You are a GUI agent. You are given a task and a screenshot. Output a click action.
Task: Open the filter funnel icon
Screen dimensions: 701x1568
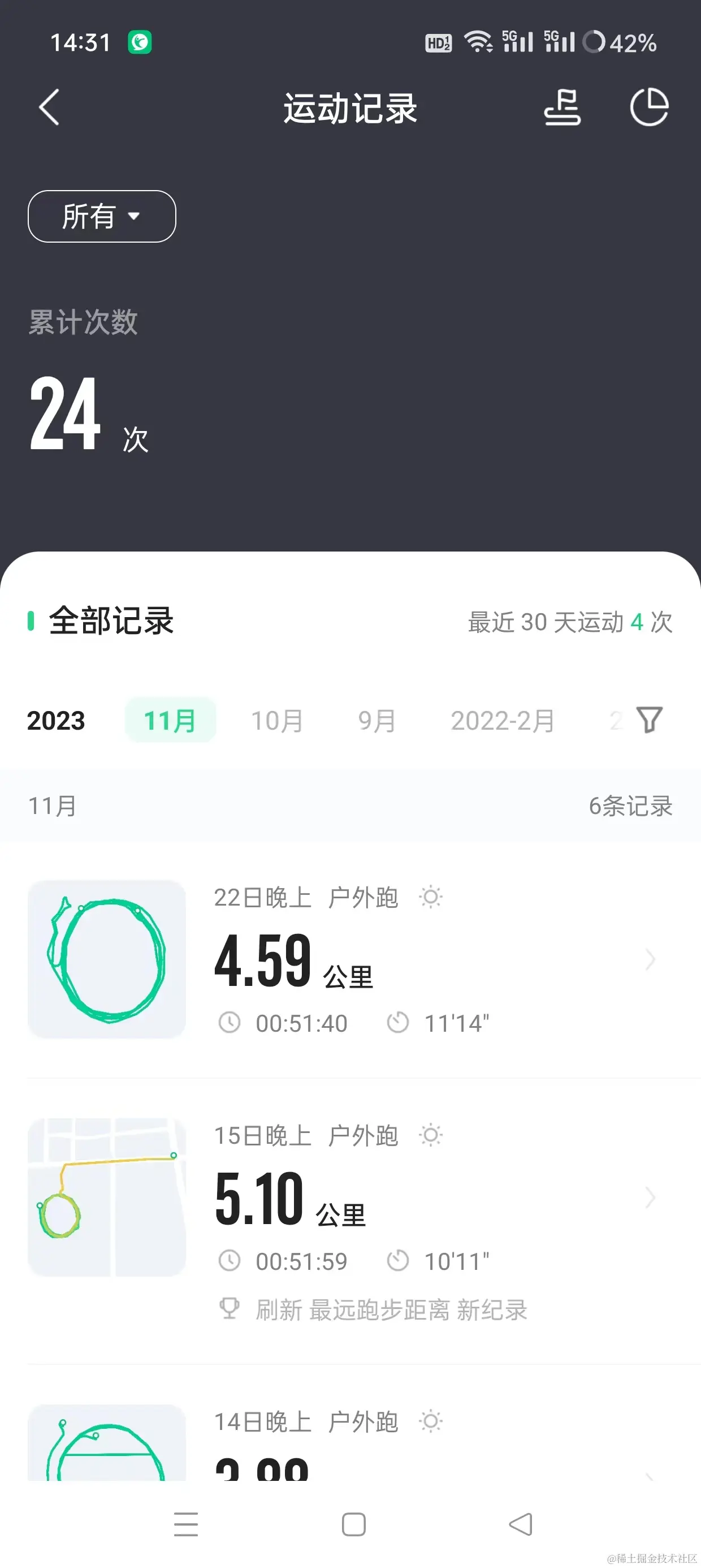pos(648,720)
